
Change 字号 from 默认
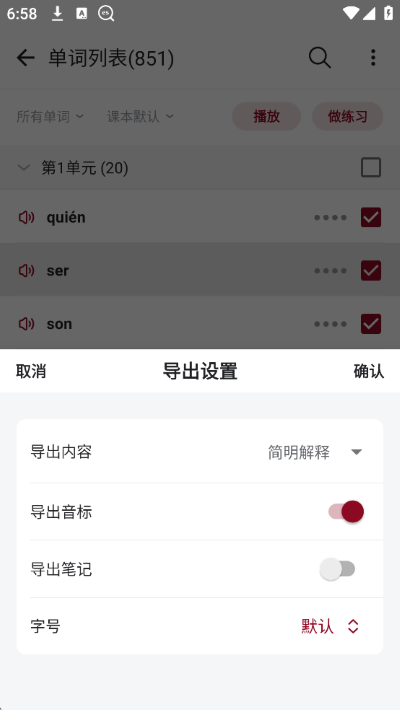(x=330, y=626)
